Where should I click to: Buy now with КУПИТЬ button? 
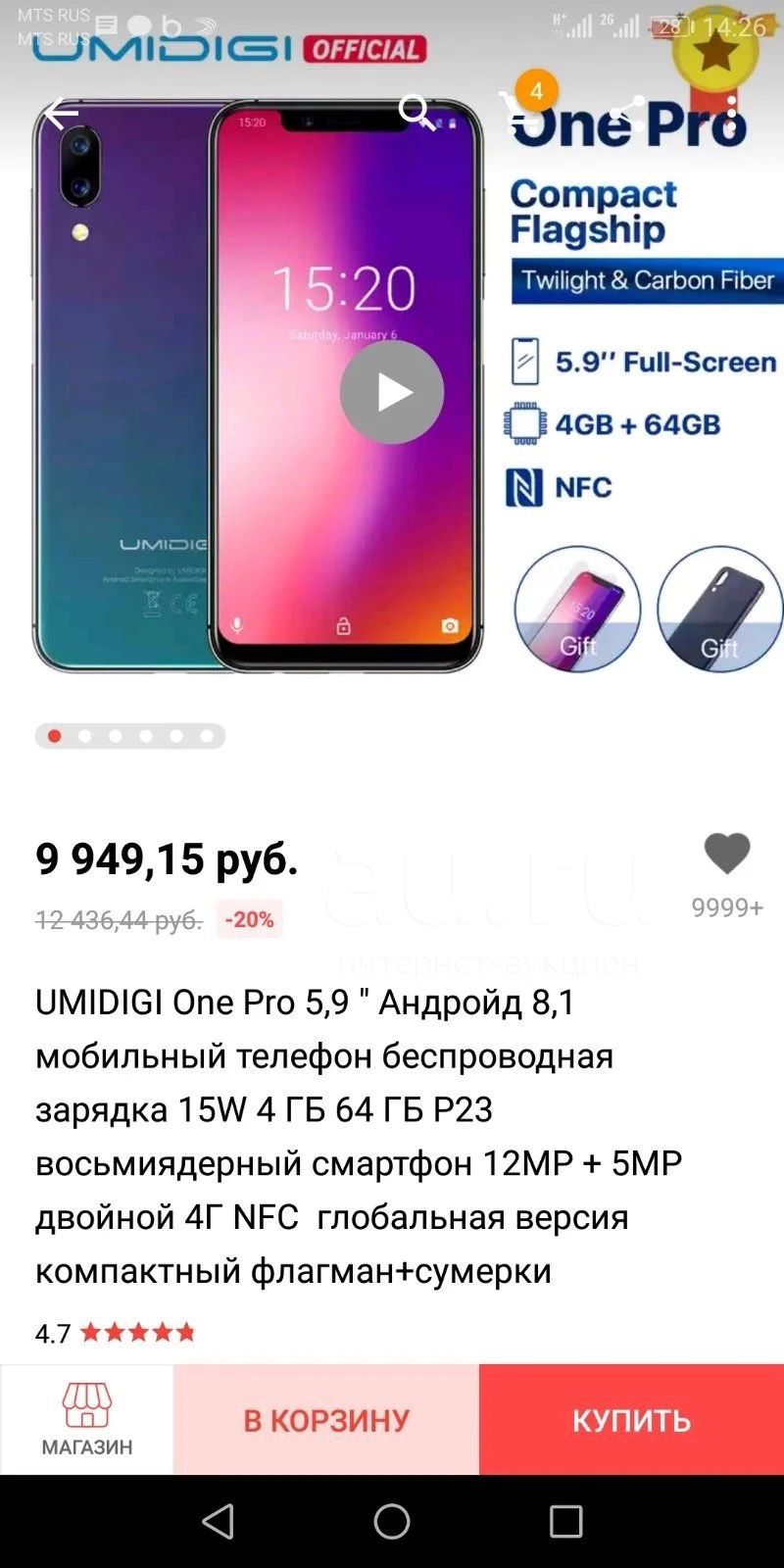pyautogui.click(x=631, y=1419)
